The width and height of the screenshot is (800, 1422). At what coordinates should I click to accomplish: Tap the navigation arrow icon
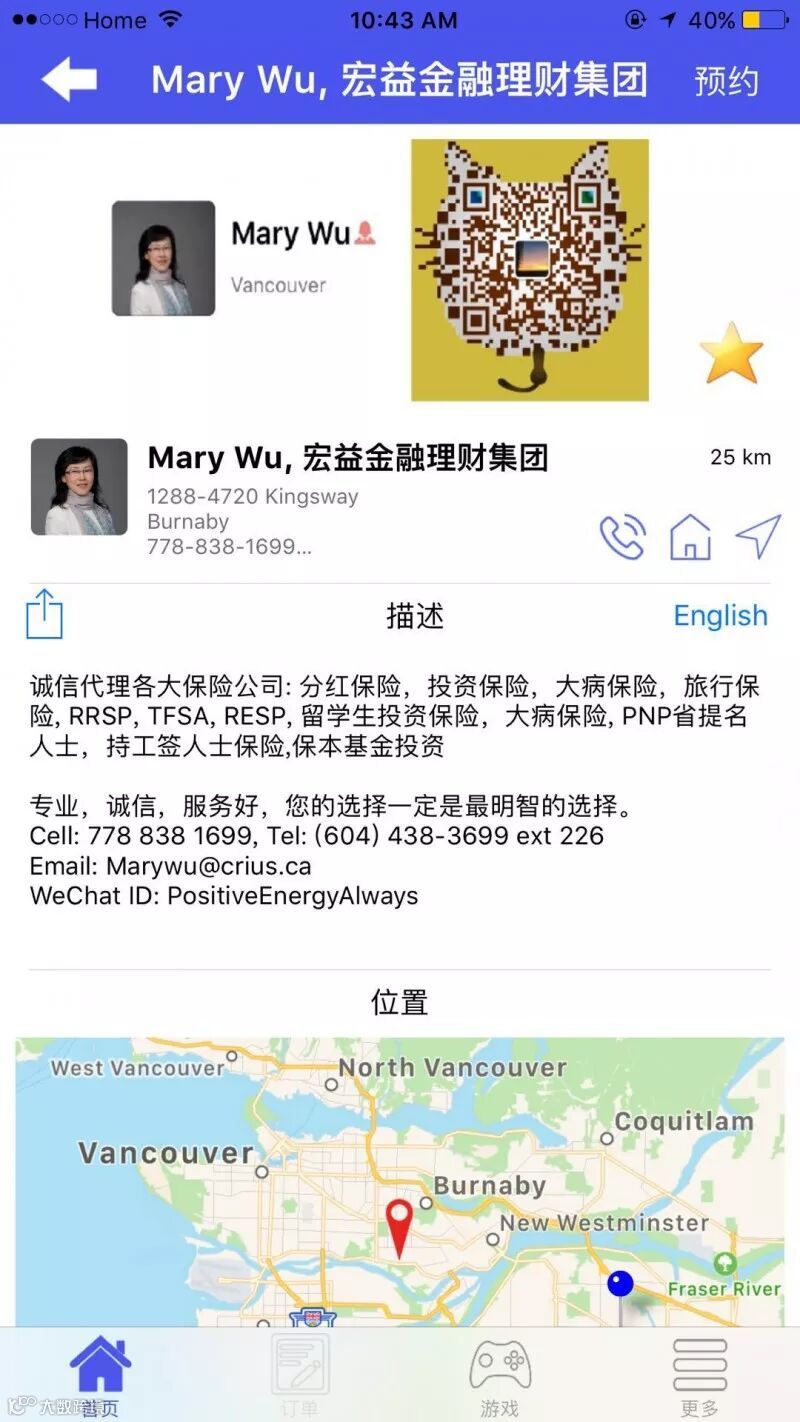757,535
